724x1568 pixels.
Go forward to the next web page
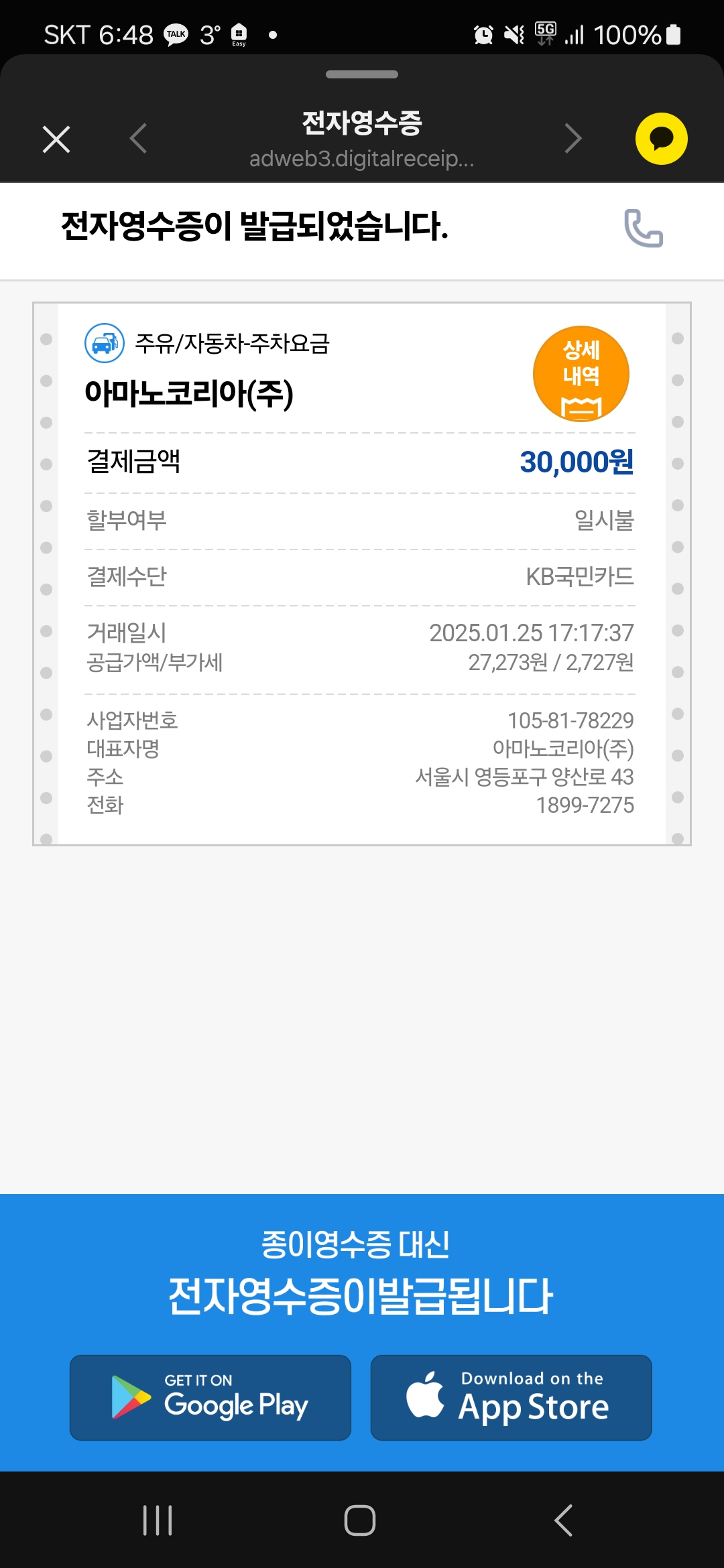coord(573,139)
